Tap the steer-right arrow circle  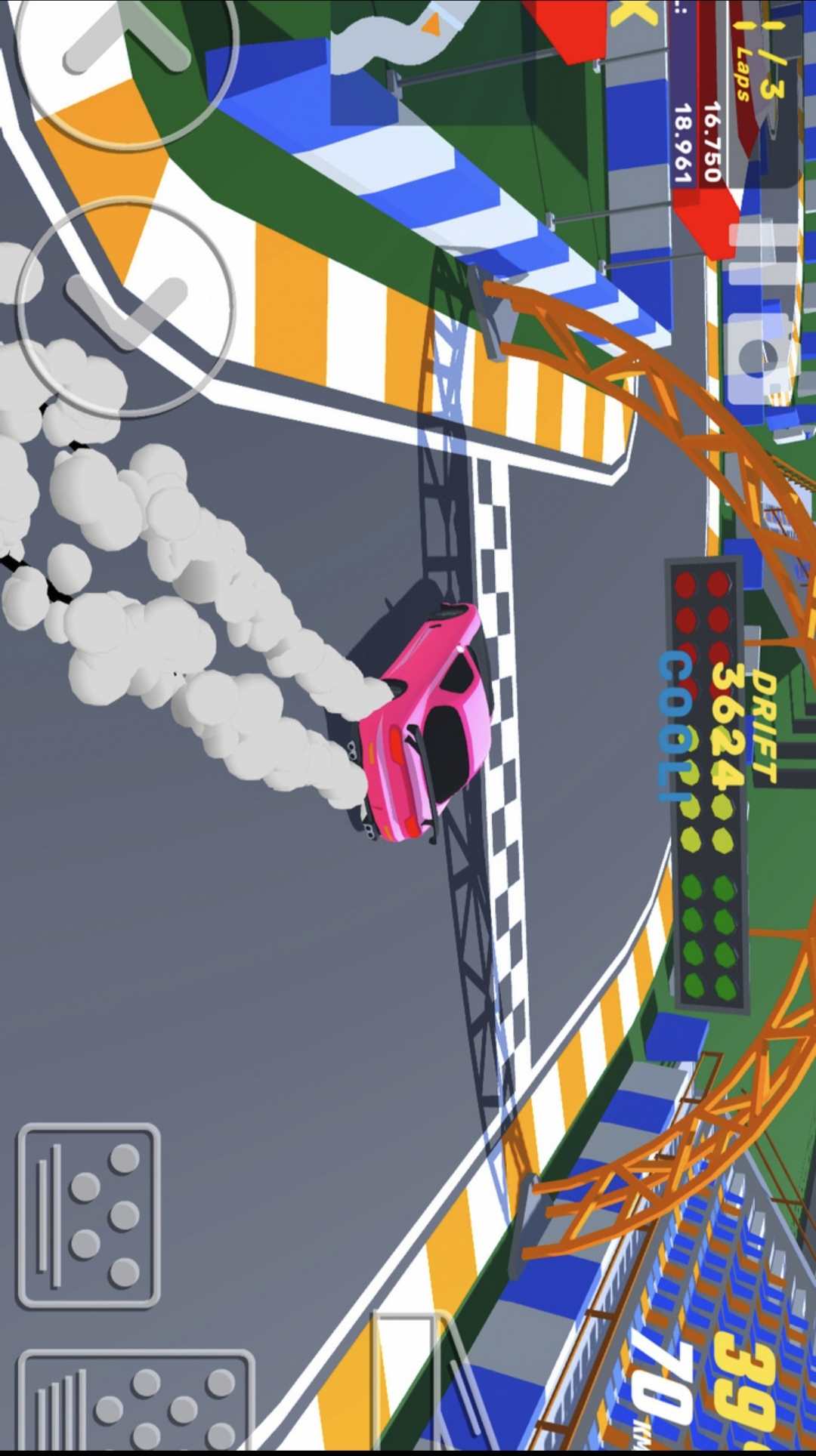click(125, 306)
